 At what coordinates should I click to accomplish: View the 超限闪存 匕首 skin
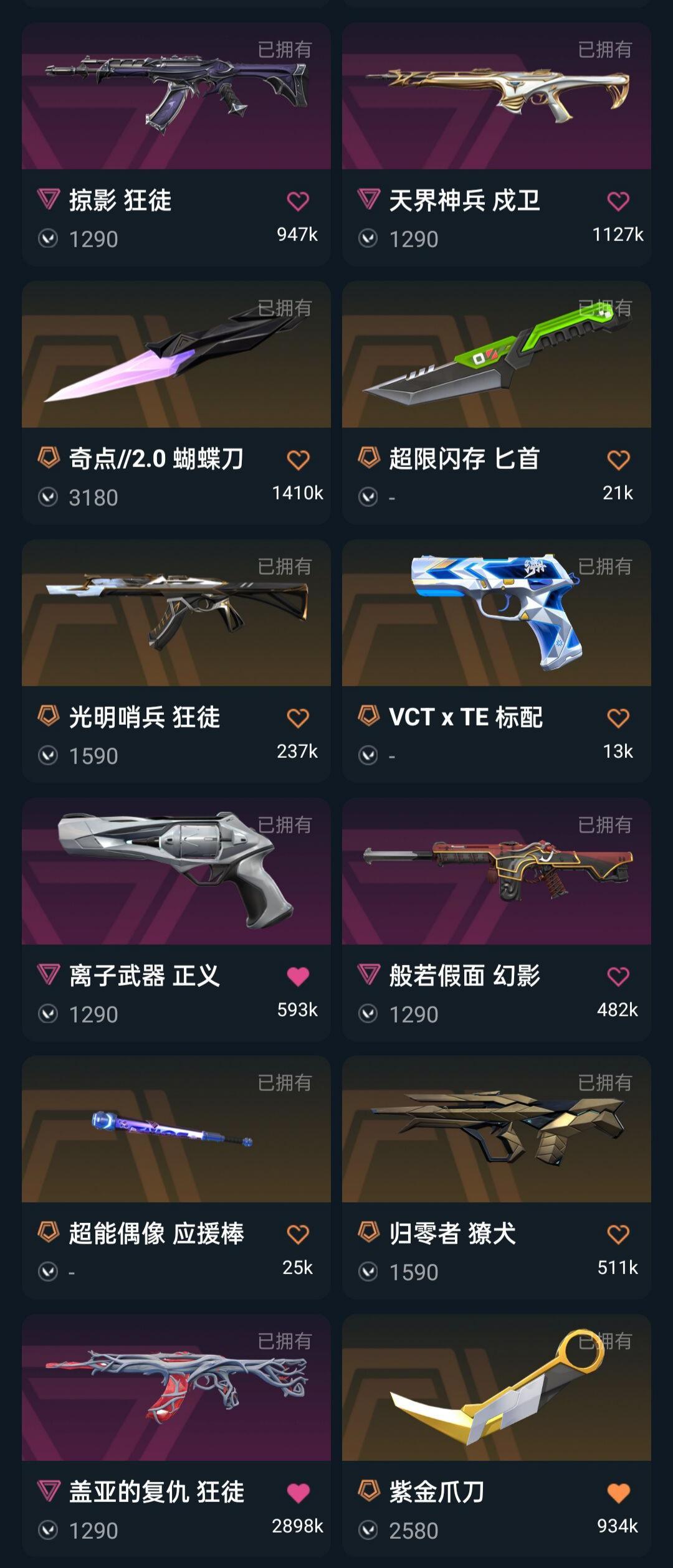pyautogui.click(x=496, y=403)
